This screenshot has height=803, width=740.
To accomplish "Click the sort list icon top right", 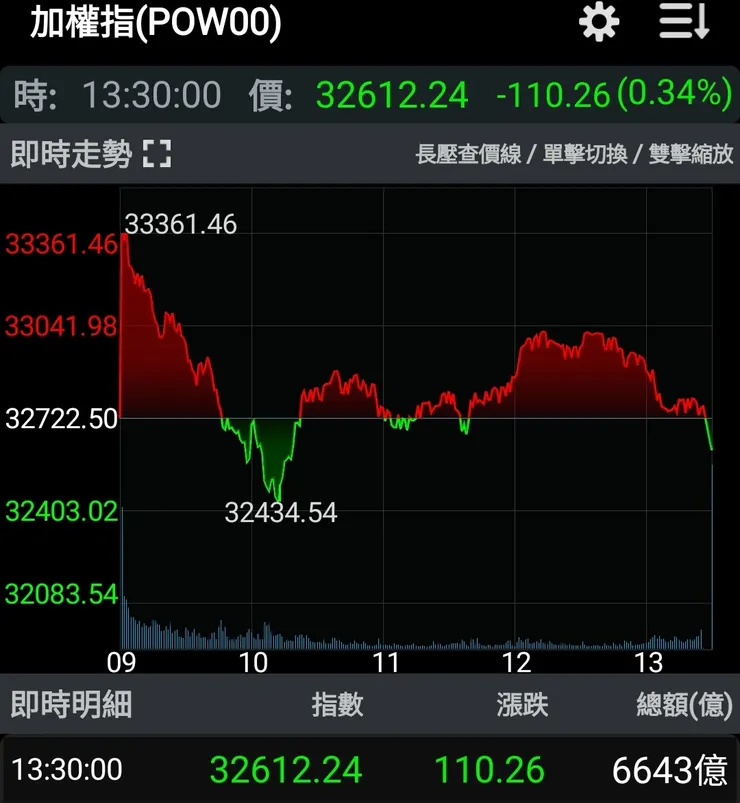I will (684, 23).
